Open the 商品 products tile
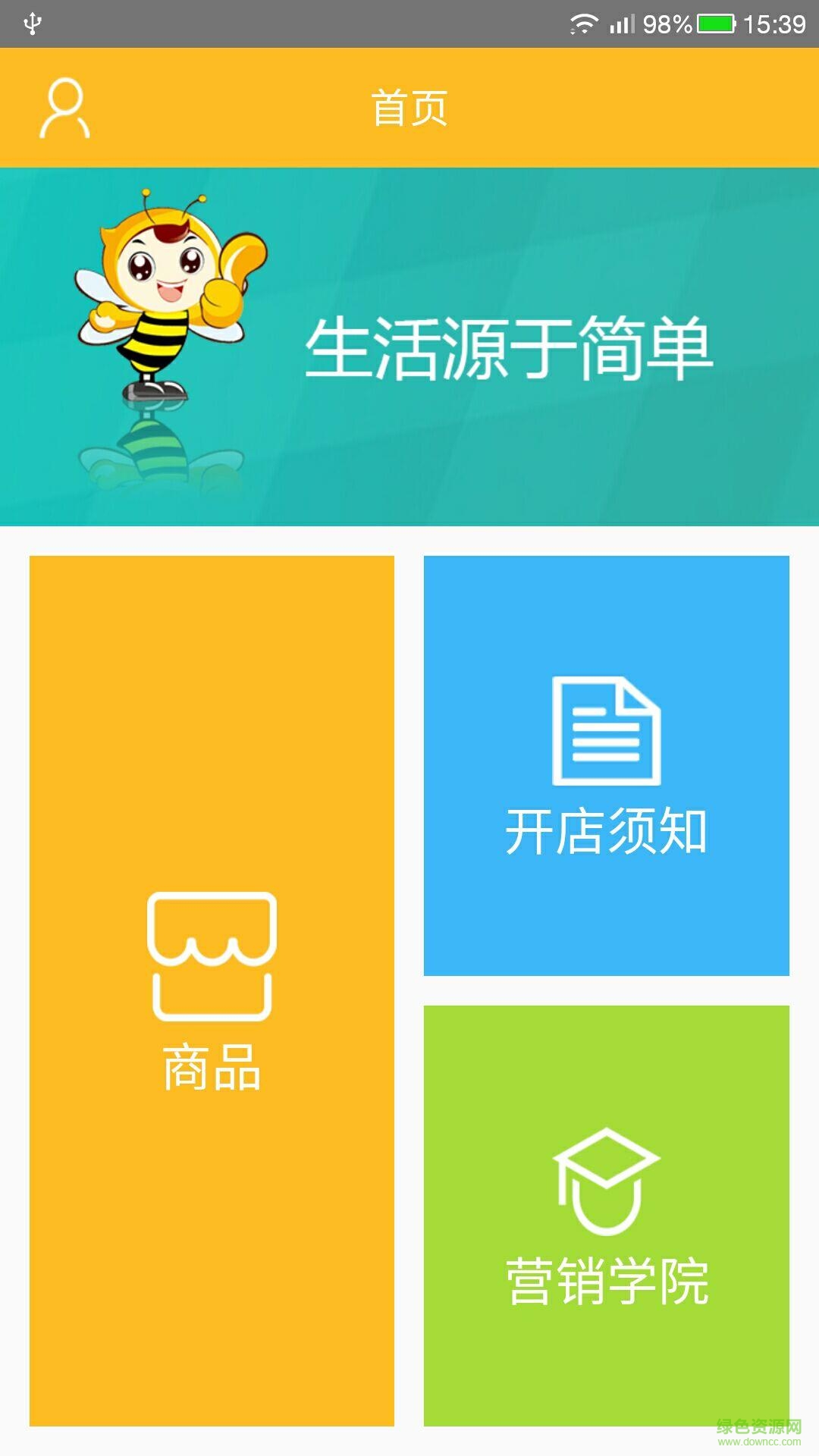Screen dimensions: 819x1456 pos(212,990)
